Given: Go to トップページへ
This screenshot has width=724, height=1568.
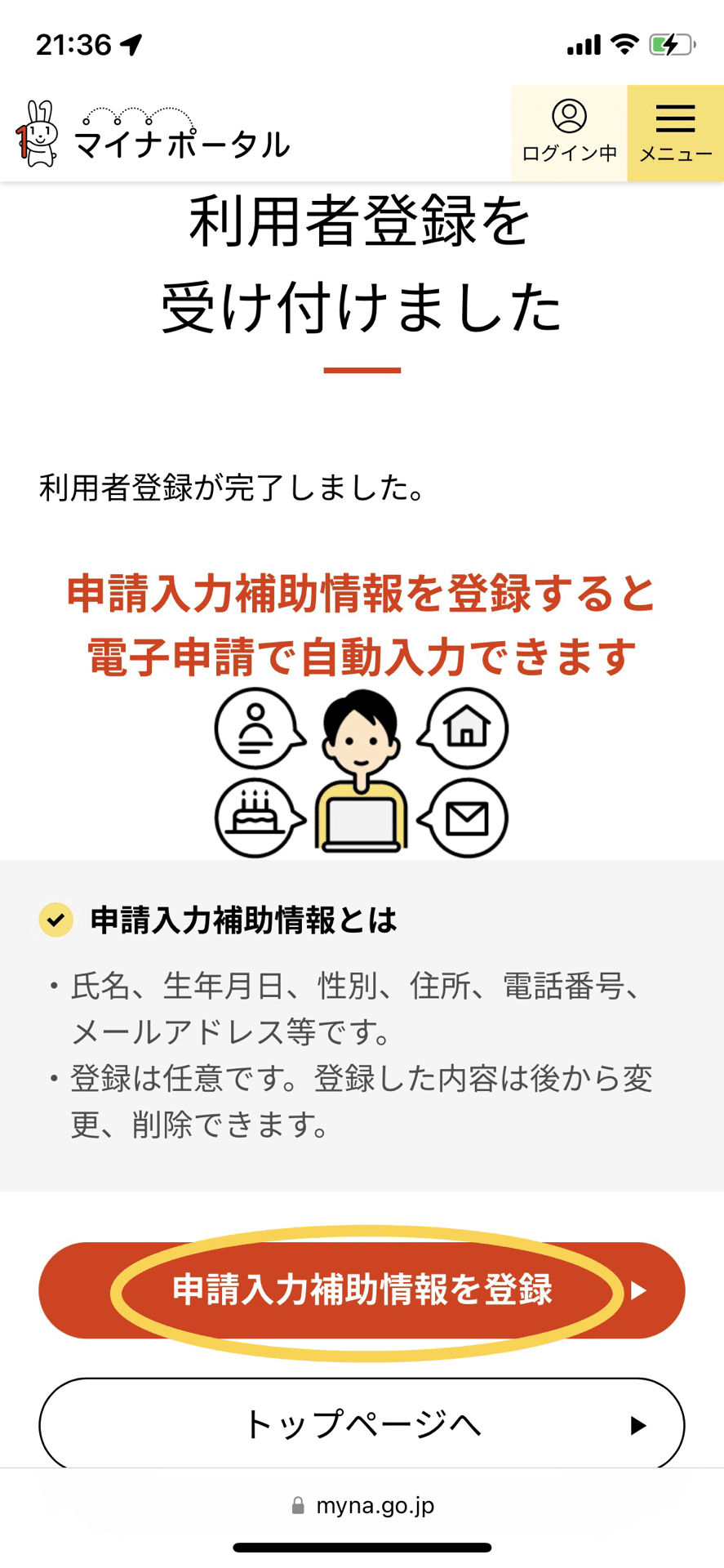Looking at the screenshot, I should tap(362, 1425).
